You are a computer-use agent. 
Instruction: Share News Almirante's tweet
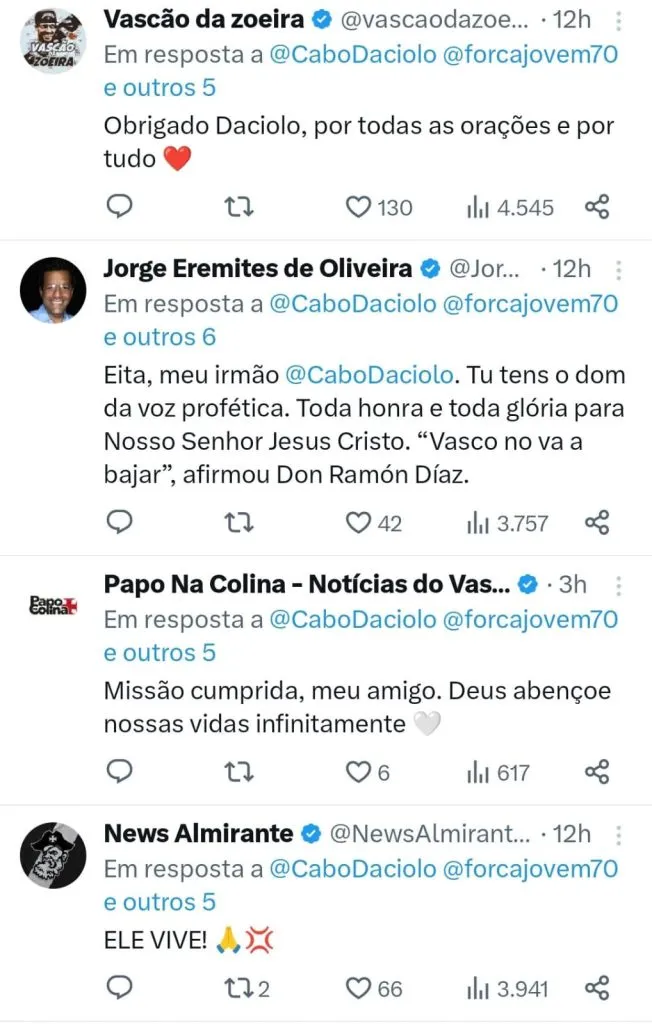tap(597, 988)
